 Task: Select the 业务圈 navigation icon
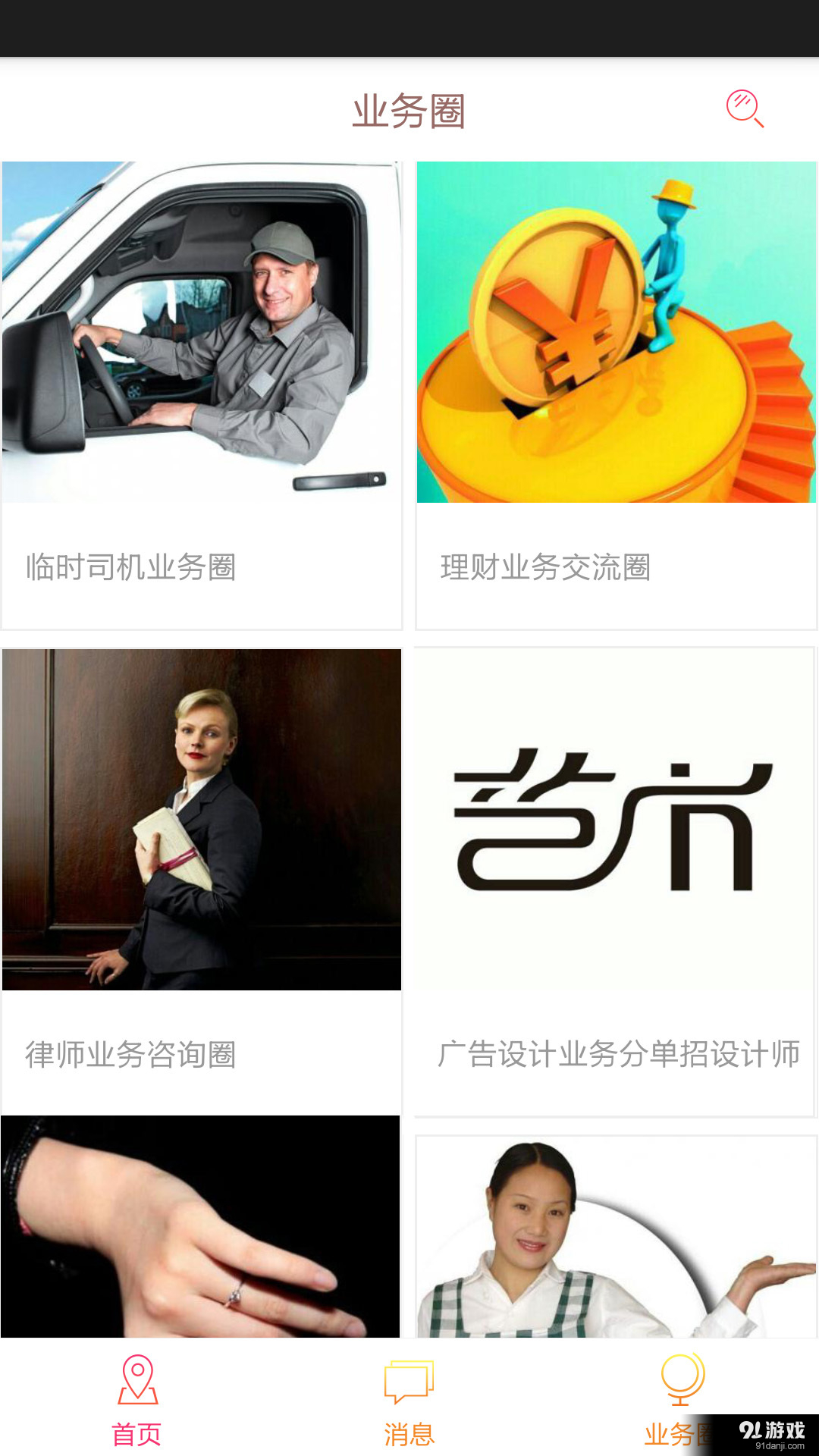(x=682, y=1382)
